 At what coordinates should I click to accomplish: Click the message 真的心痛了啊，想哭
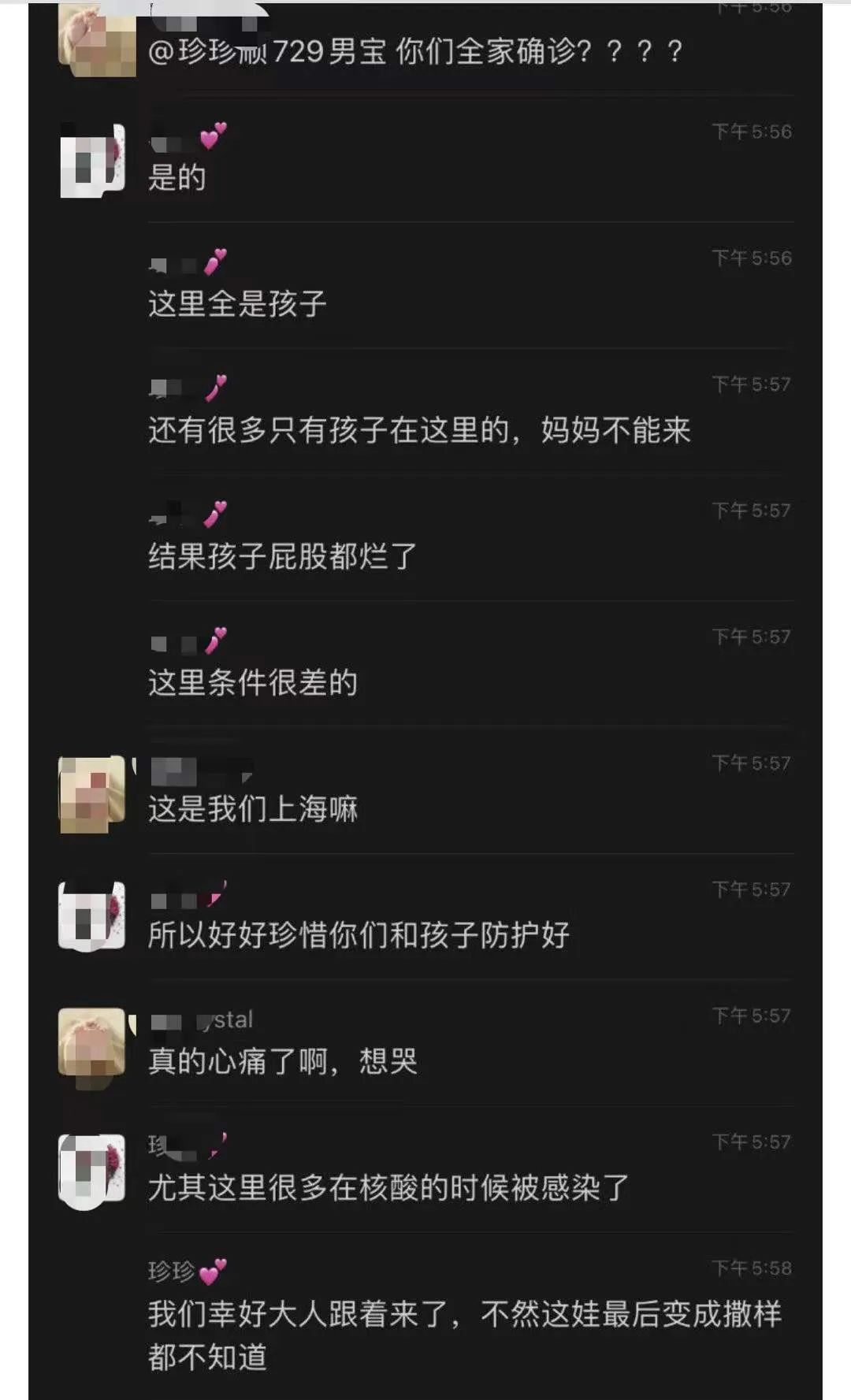pos(284,1060)
